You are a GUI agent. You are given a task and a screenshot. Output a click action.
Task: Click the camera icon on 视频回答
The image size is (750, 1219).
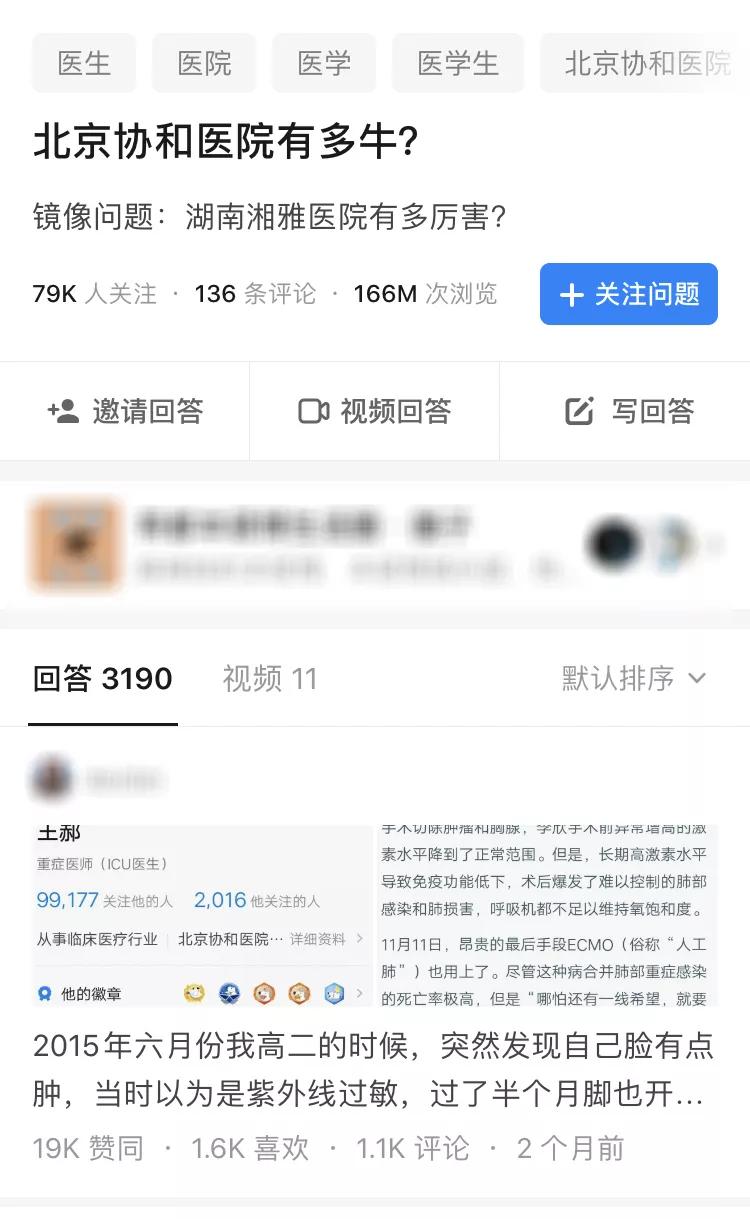click(x=315, y=411)
